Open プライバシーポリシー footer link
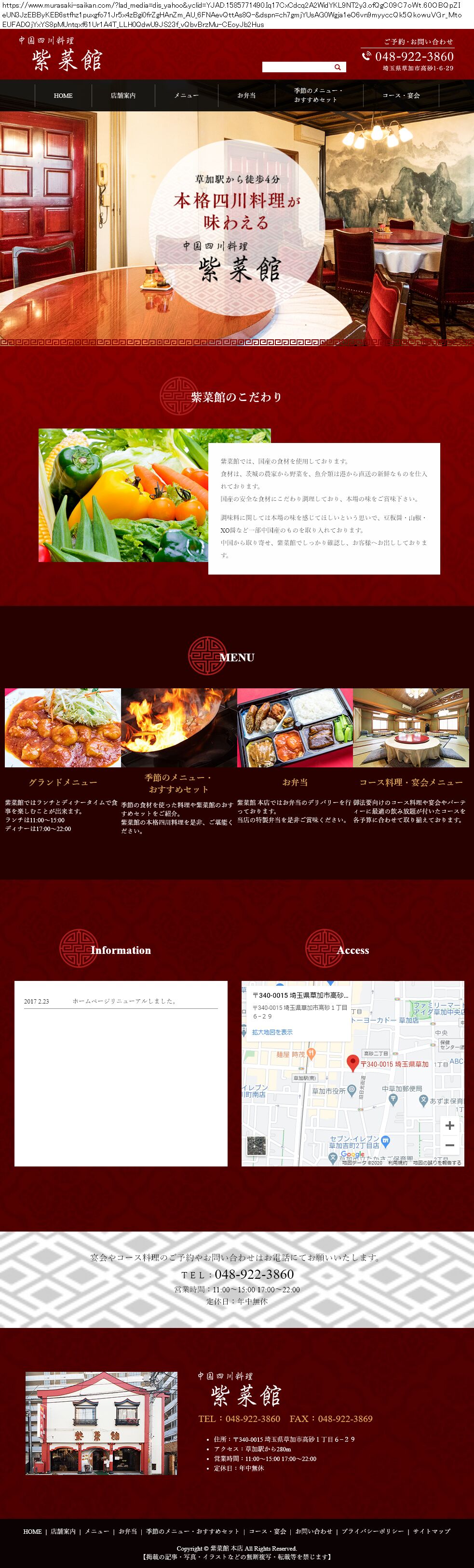Viewport: 474px width, 1568px height. [372, 1531]
